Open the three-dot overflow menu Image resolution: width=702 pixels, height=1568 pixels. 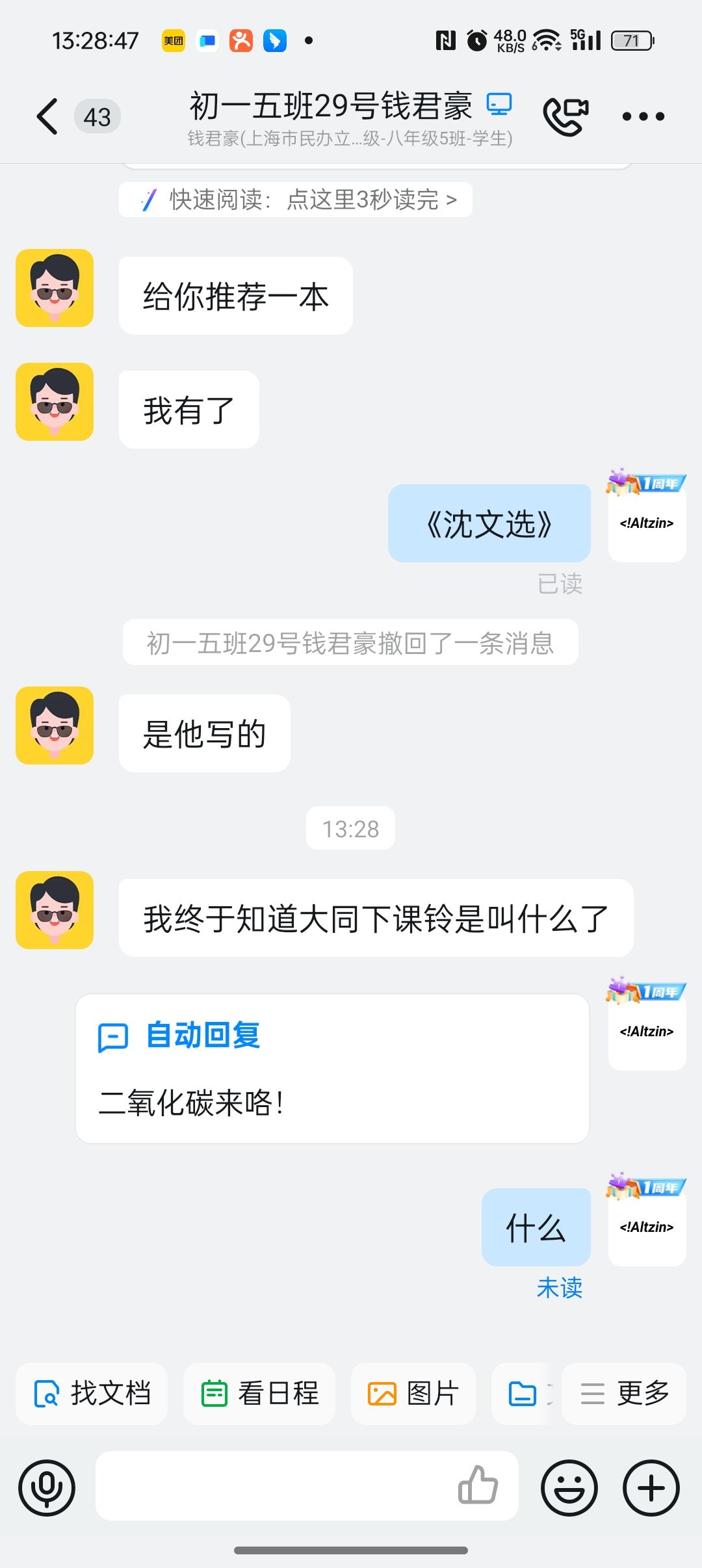click(x=643, y=117)
